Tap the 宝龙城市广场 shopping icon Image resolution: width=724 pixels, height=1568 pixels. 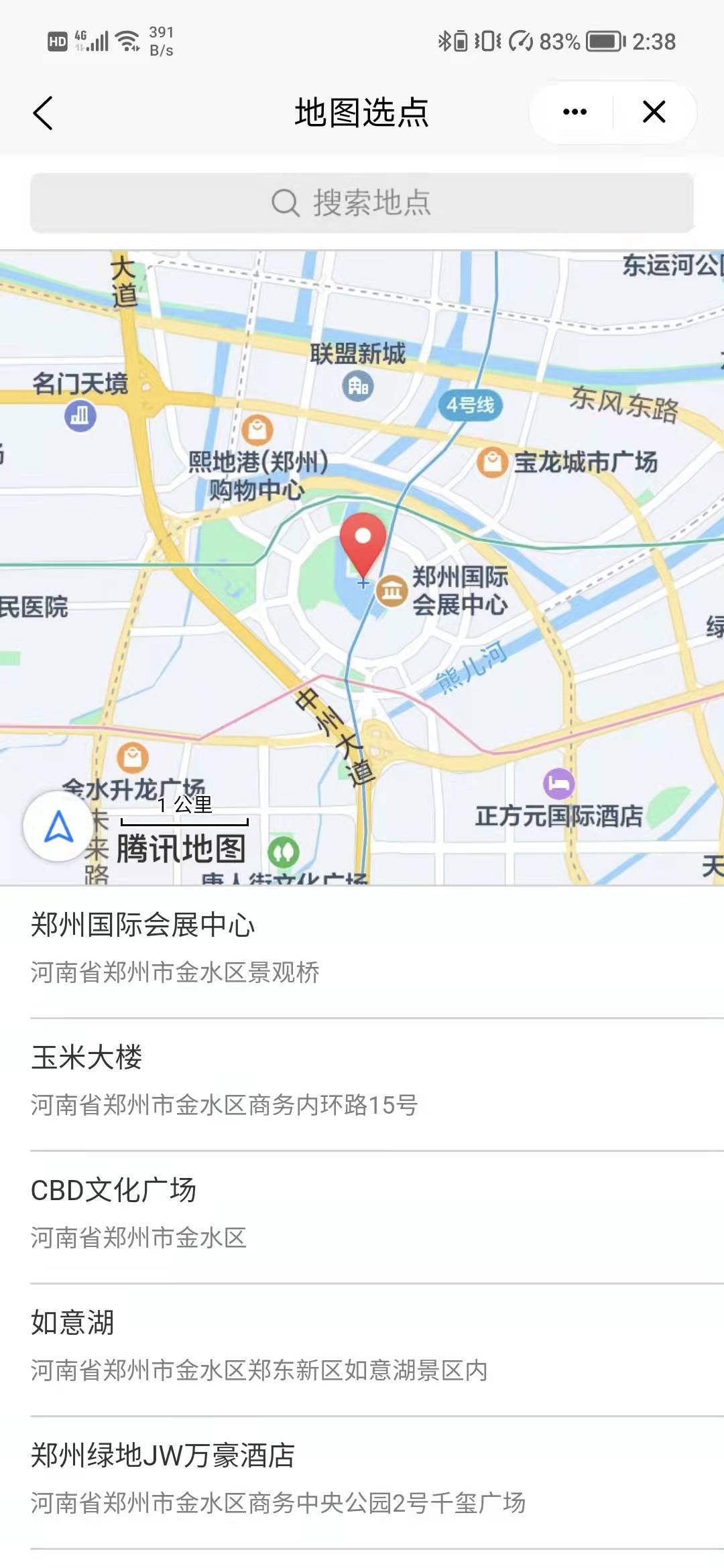point(491,459)
